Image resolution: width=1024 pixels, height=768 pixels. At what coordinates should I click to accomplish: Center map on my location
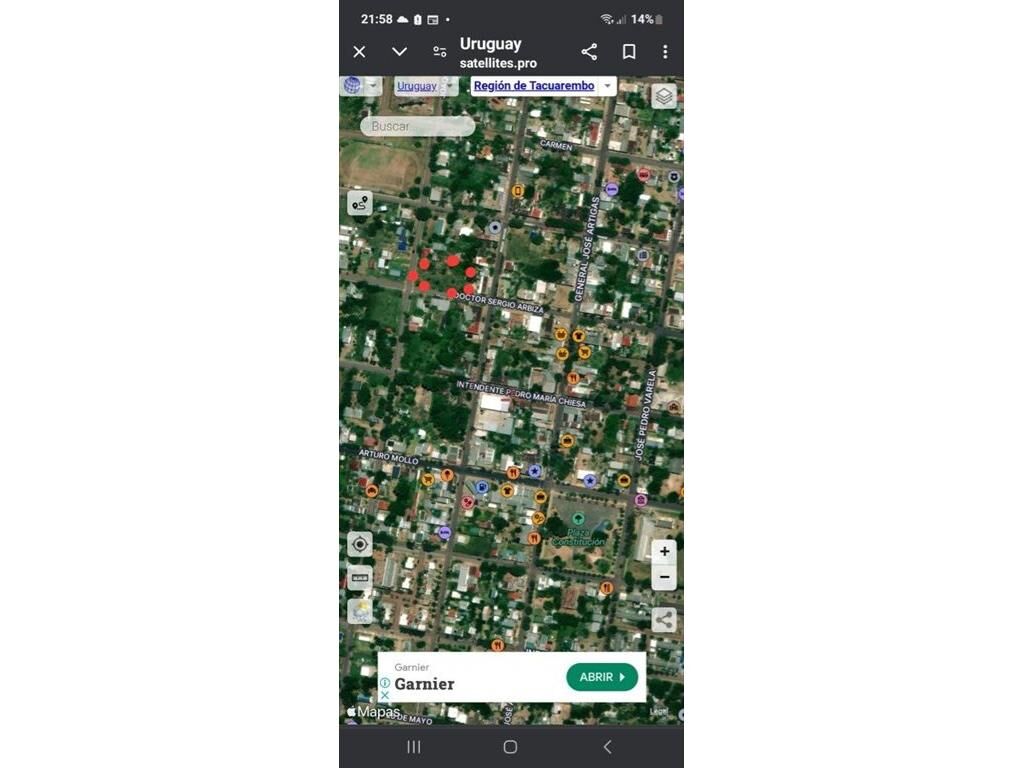point(360,544)
